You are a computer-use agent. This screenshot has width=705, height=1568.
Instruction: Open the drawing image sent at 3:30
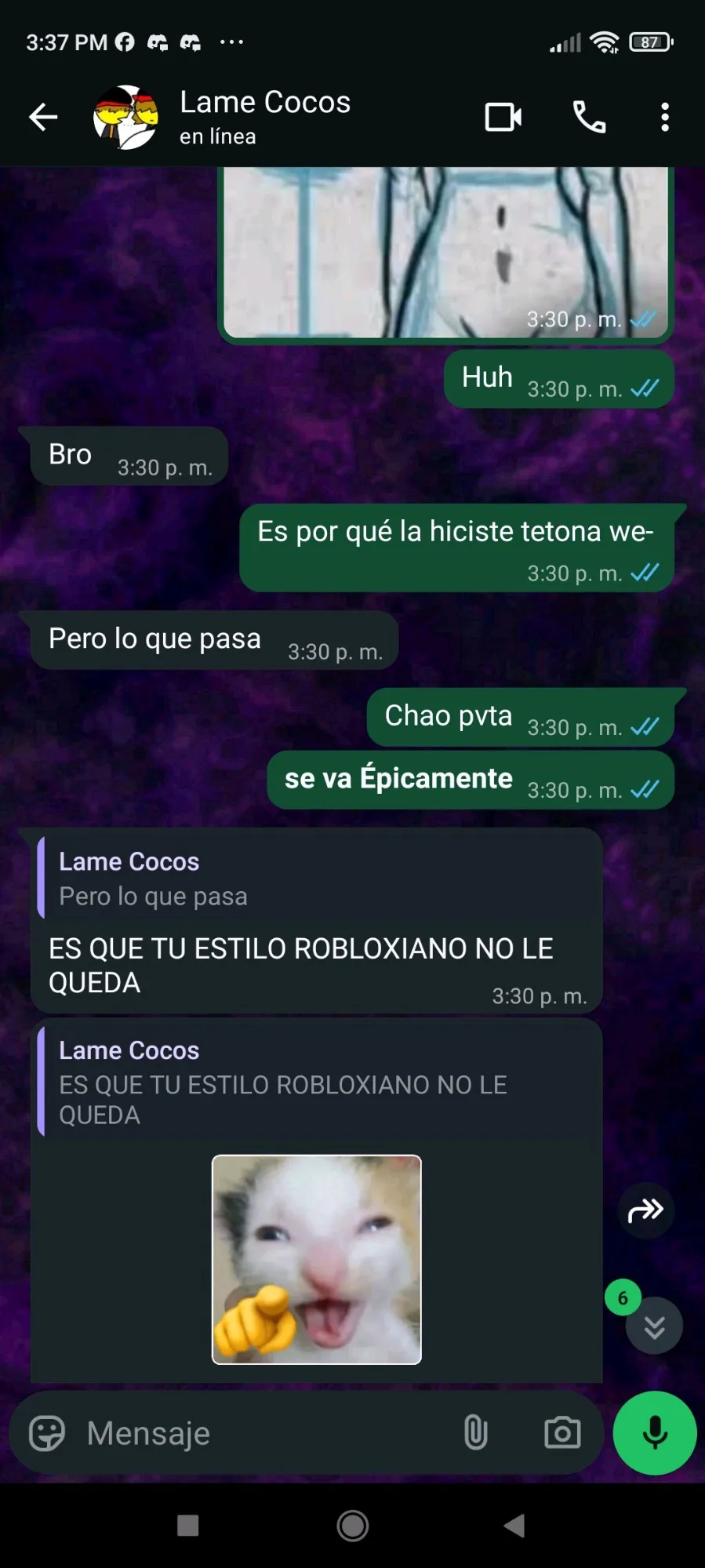(x=445, y=251)
